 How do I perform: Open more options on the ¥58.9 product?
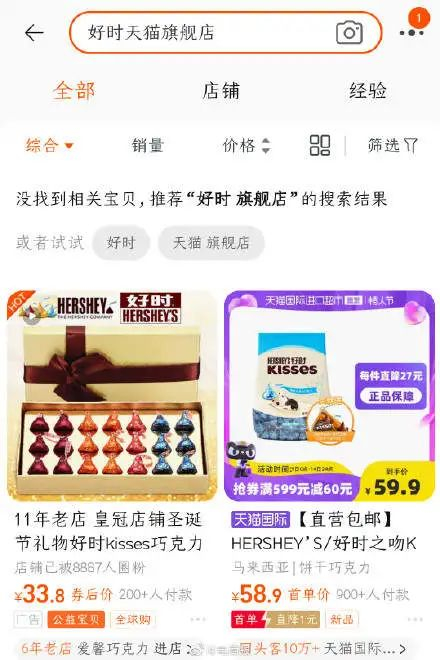click(x=415, y=619)
